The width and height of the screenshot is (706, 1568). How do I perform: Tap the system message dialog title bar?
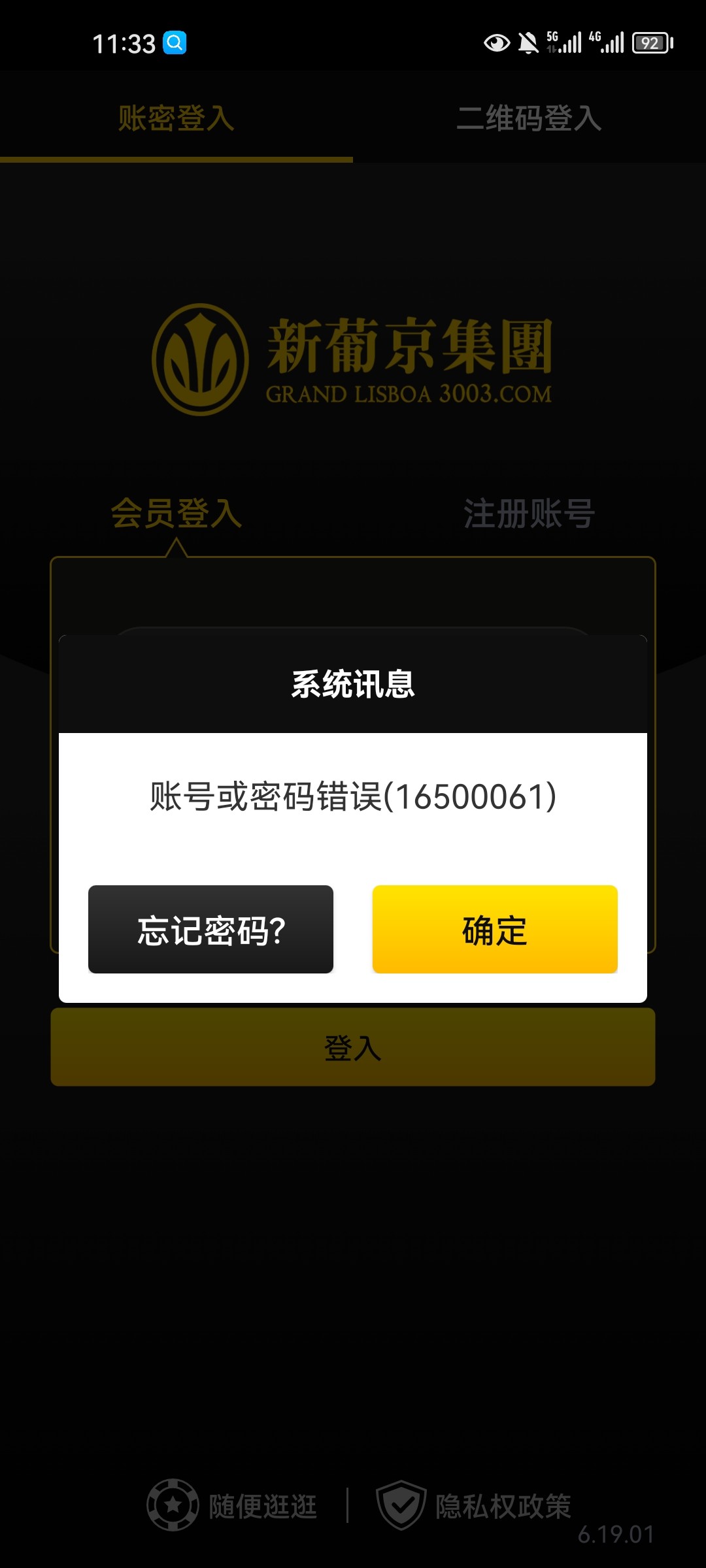[353, 681]
